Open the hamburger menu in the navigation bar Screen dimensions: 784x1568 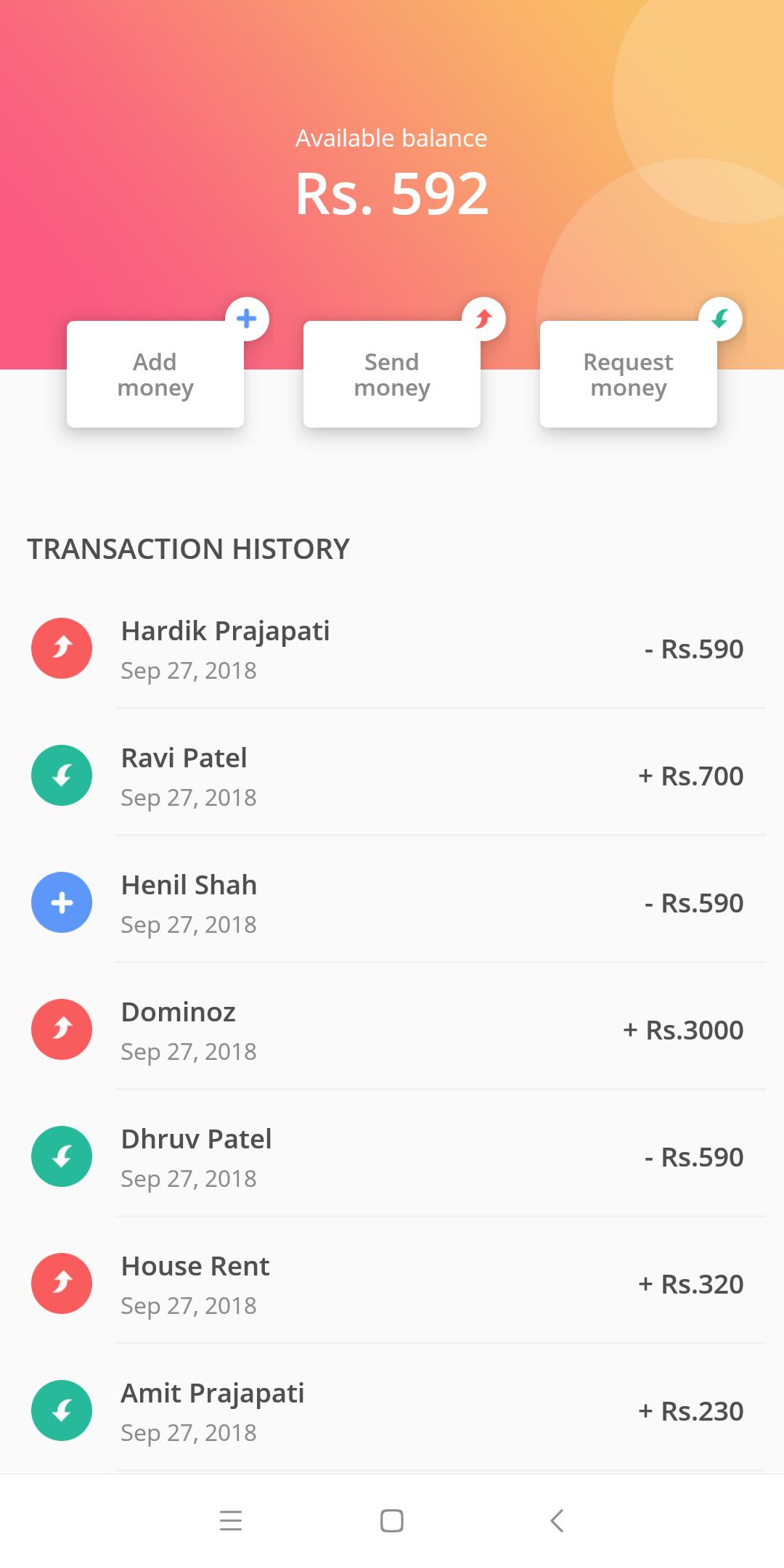point(231,1522)
